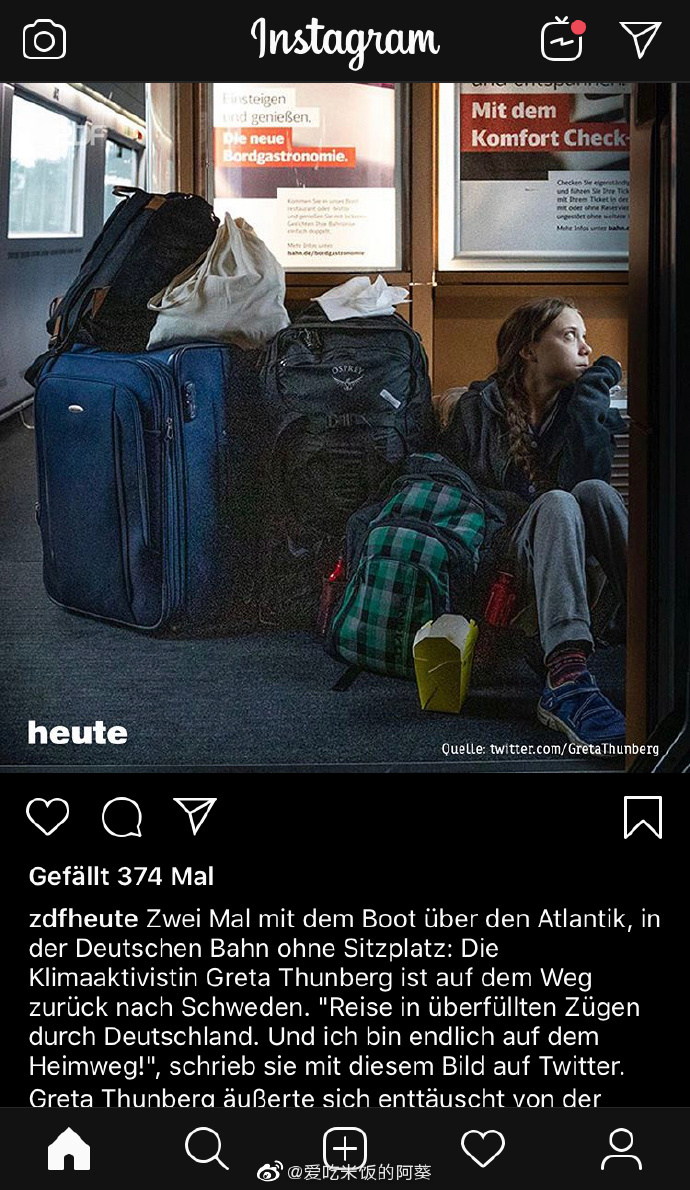Open the zdfheute profile from the caption

point(84,919)
